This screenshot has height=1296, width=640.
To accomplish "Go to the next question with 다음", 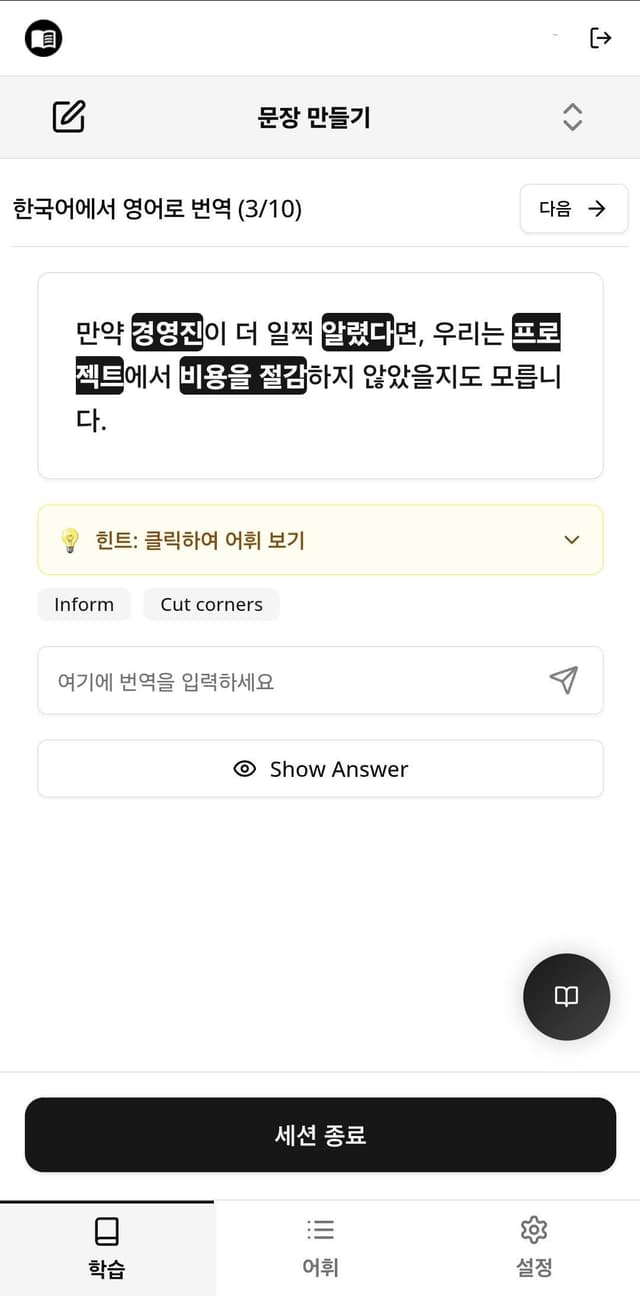I will (573, 209).
